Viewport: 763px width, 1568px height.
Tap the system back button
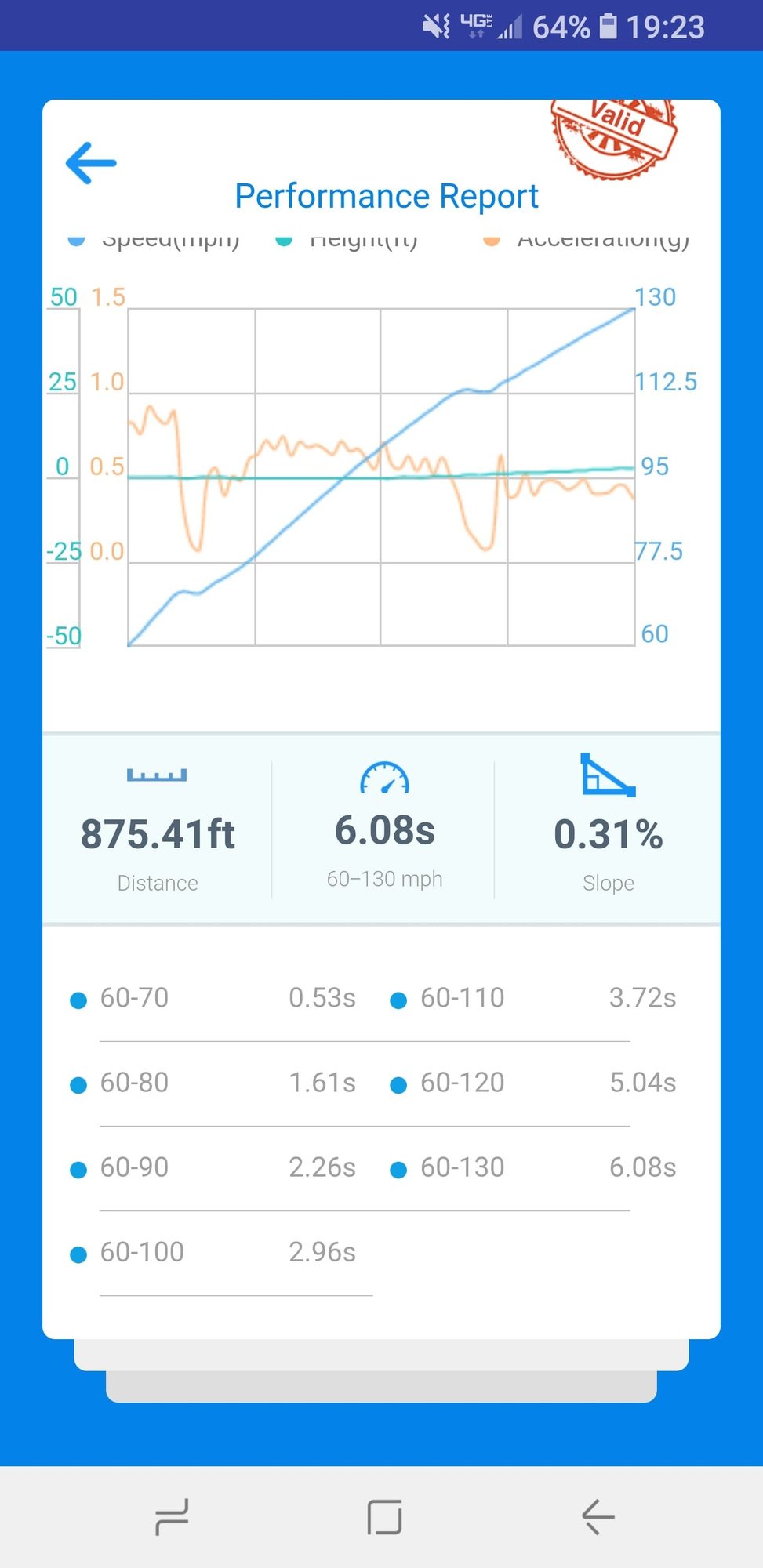coord(598,1516)
